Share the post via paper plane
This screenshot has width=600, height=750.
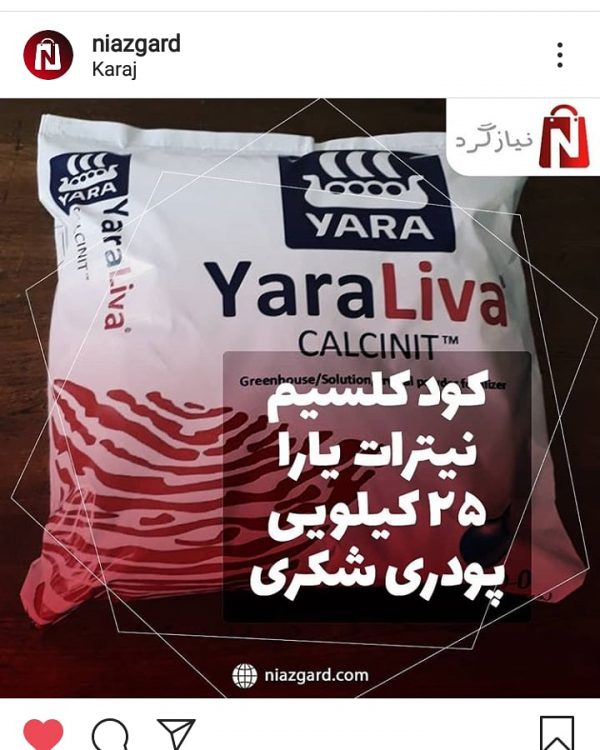tap(176, 735)
